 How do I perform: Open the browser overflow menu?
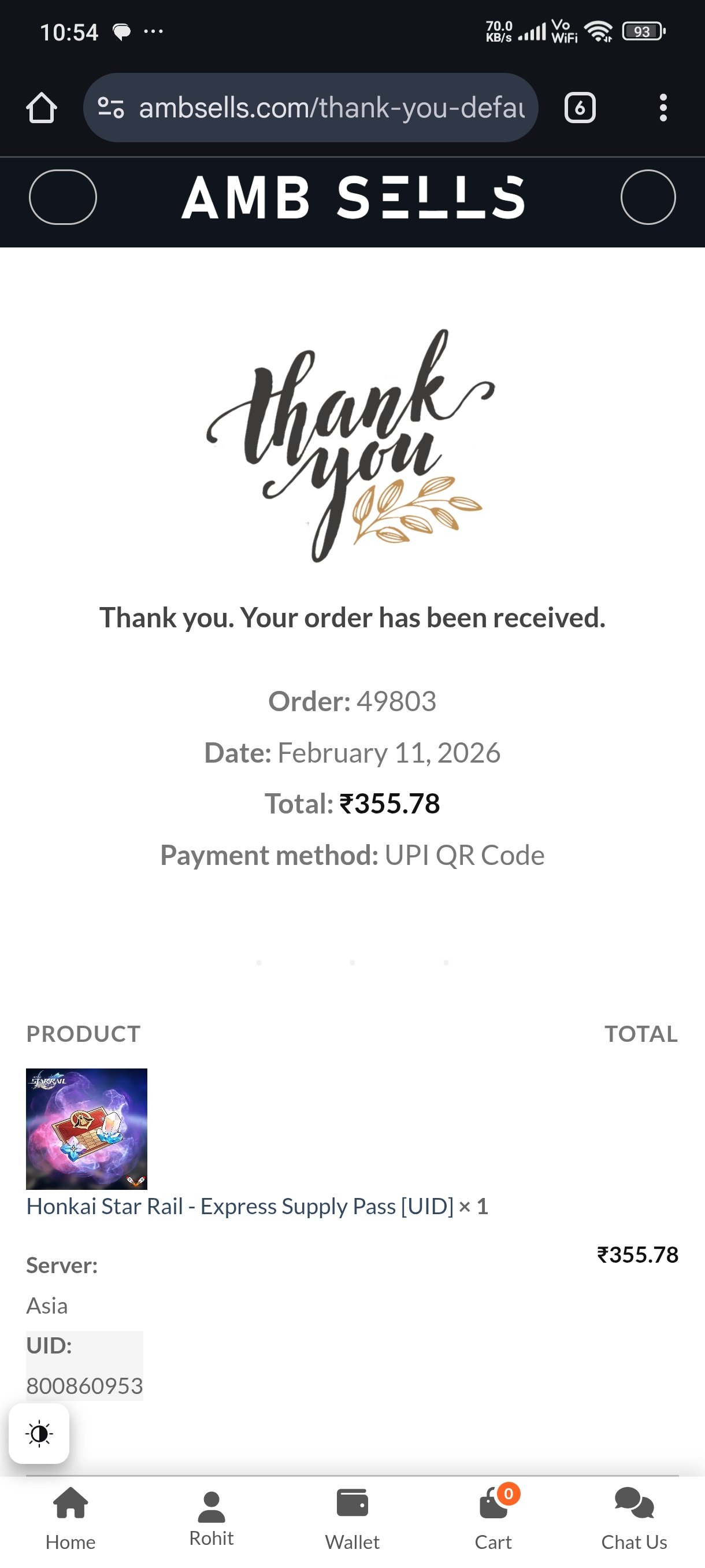(x=662, y=108)
